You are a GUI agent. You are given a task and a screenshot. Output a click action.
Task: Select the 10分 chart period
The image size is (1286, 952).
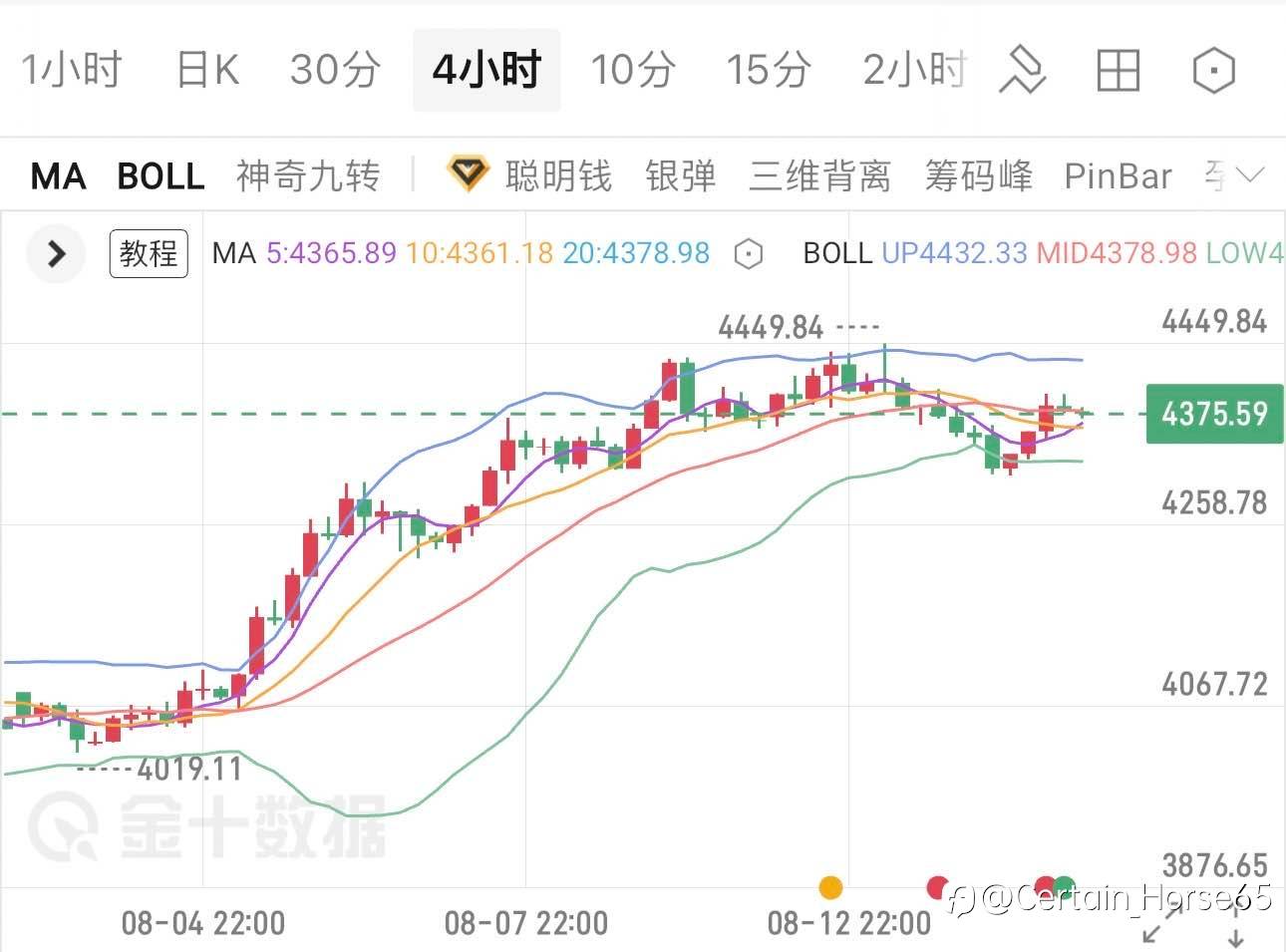(x=633, y=70)
